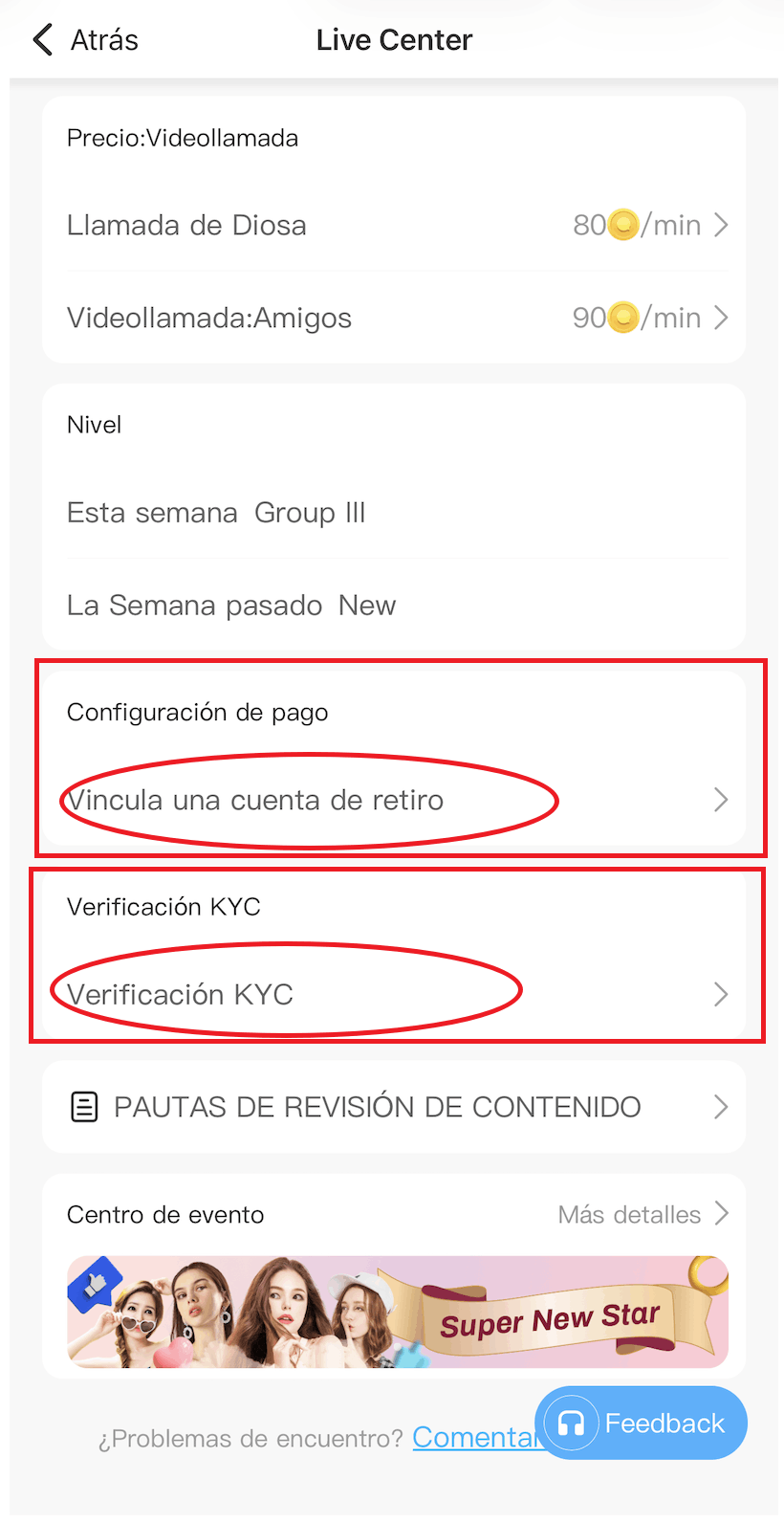Image resolution: width=784 pixels, height=1523 pixels.
Task: Tap the chevron beside Videollamada:Amigos rate
Action: point(721,317)
